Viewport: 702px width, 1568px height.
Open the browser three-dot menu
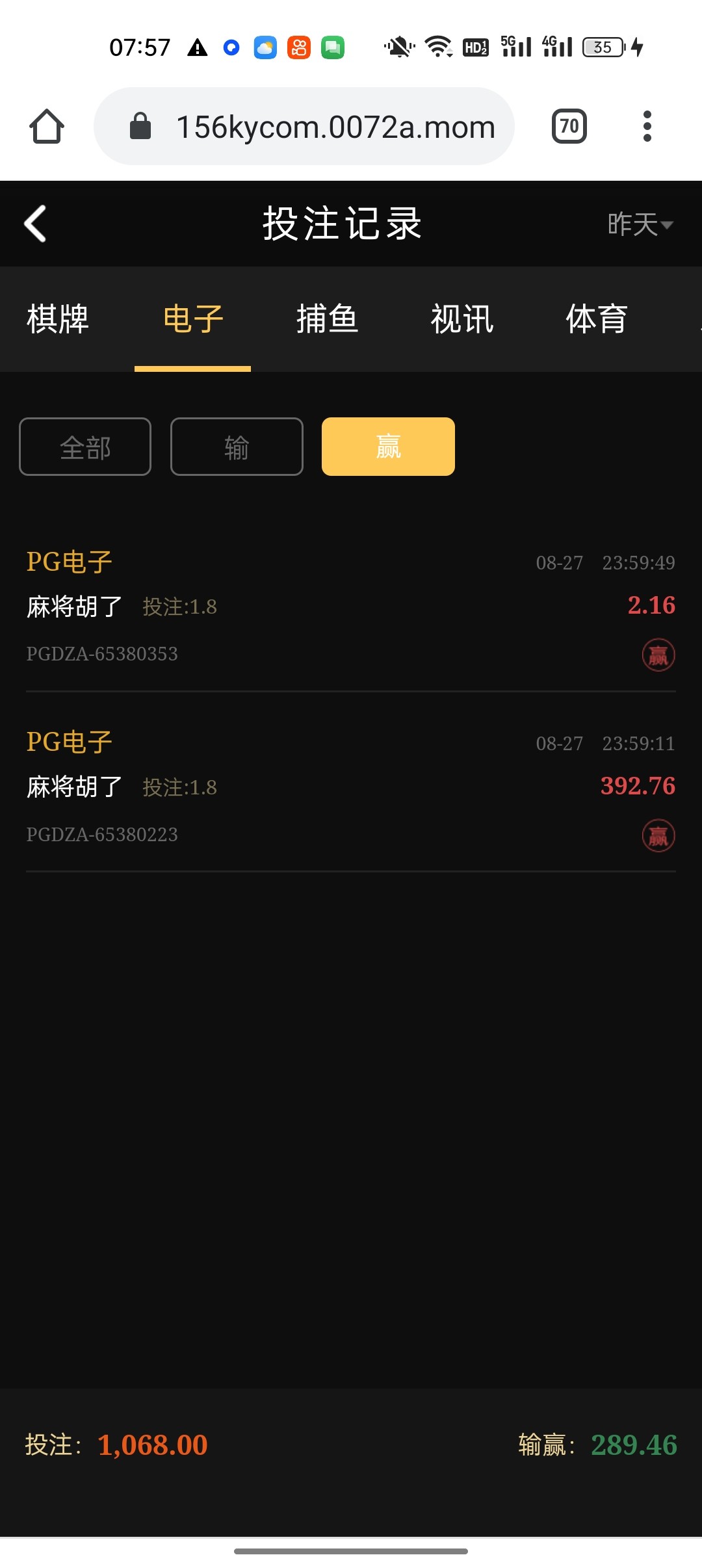click(647, 126)
